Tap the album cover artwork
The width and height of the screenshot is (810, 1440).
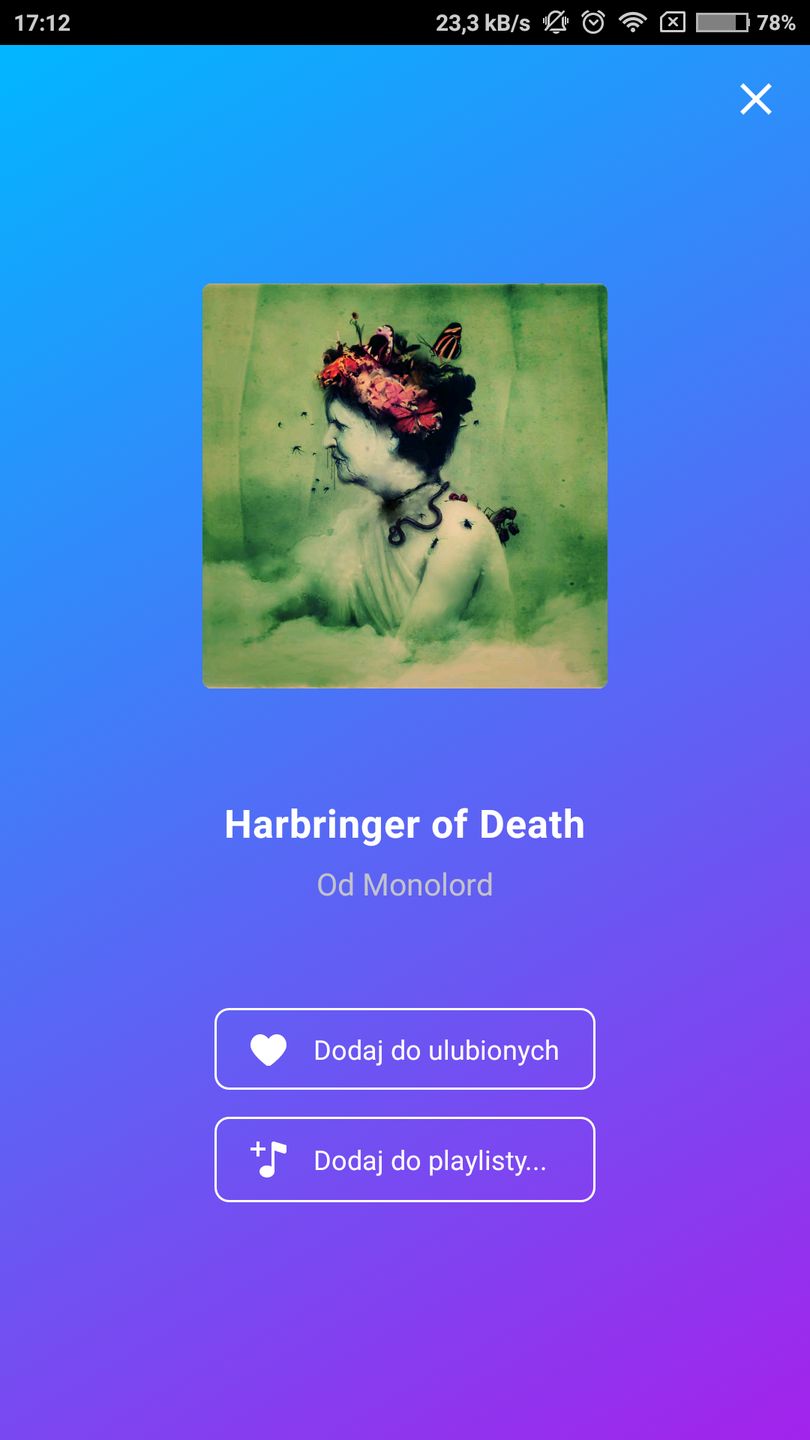404,485
